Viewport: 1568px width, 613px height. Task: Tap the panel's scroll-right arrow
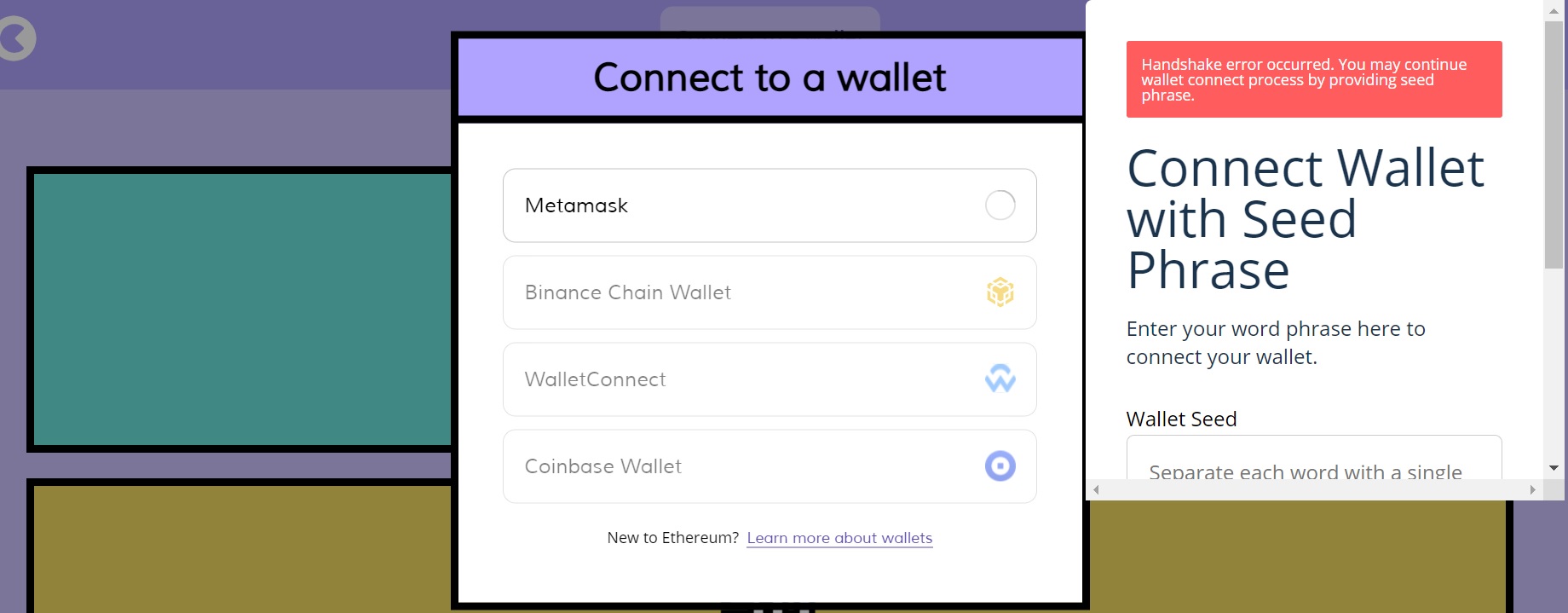pos(1532,490)
